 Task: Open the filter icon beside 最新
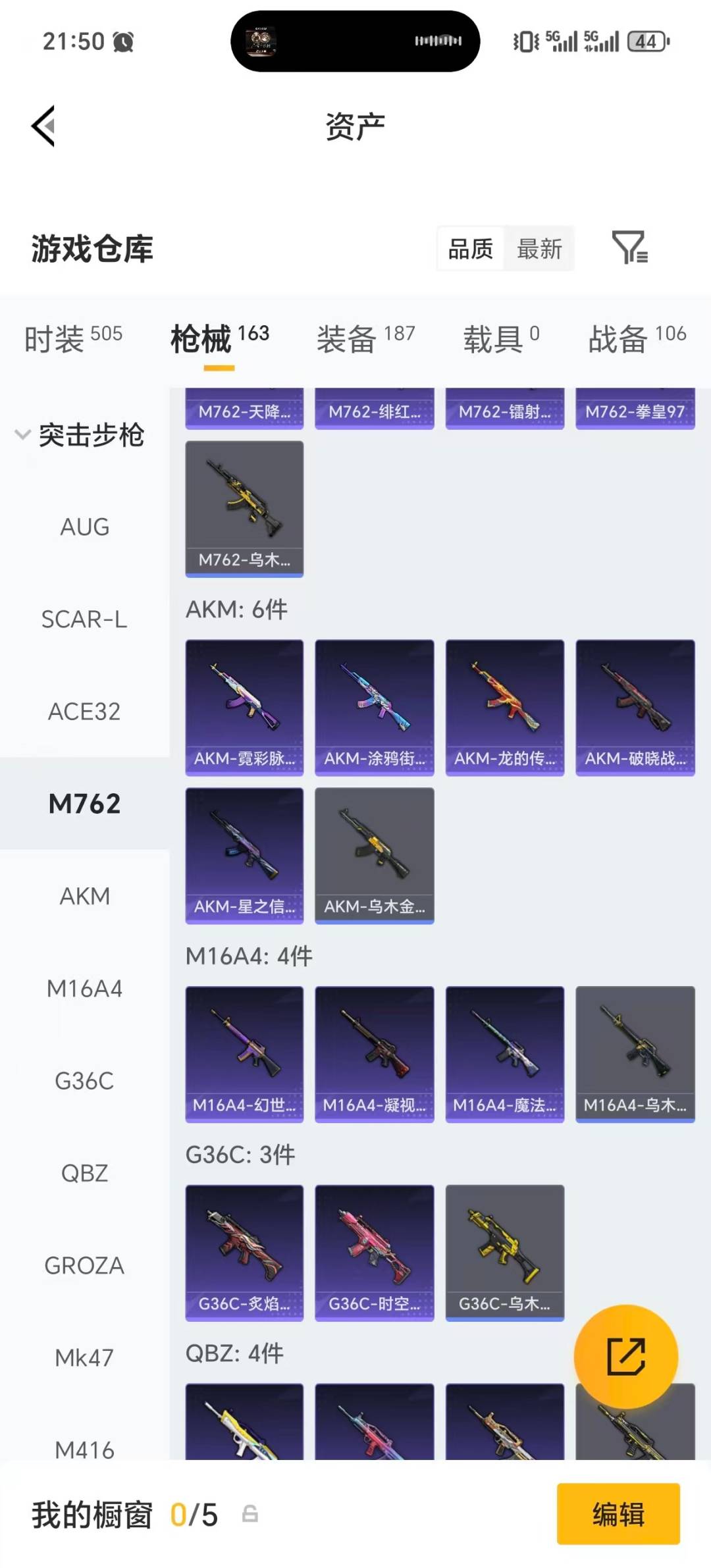coord(629,248)
